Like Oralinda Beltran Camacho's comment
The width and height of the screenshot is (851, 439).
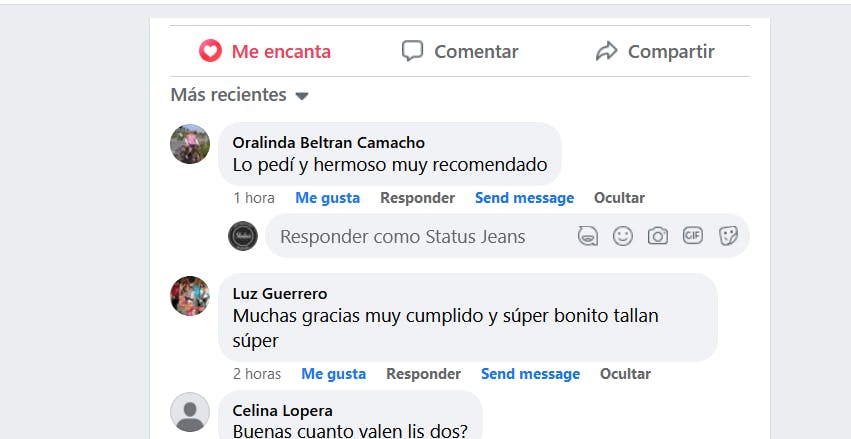pos(327,198)
